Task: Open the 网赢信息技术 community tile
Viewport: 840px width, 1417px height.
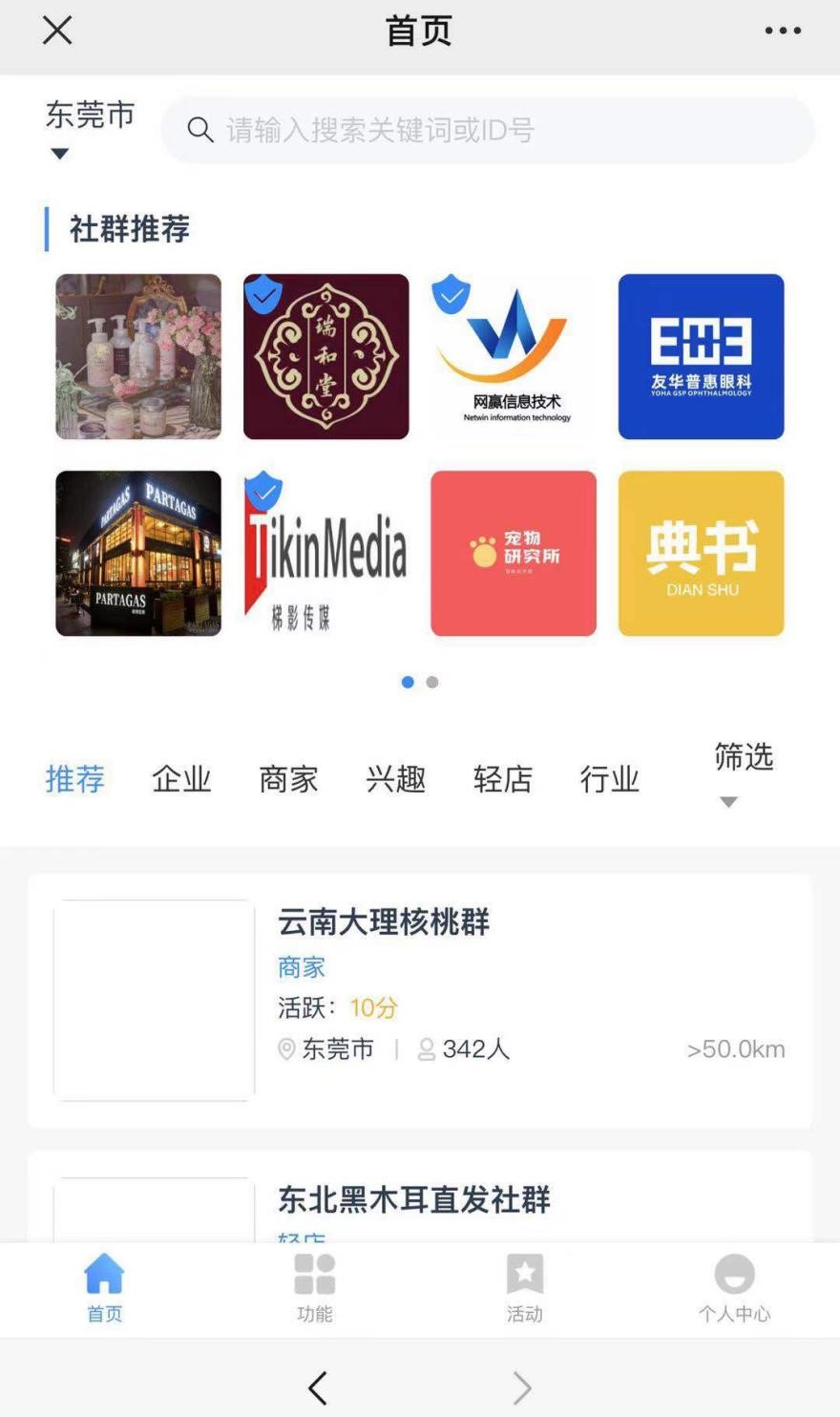Action: 514,356
